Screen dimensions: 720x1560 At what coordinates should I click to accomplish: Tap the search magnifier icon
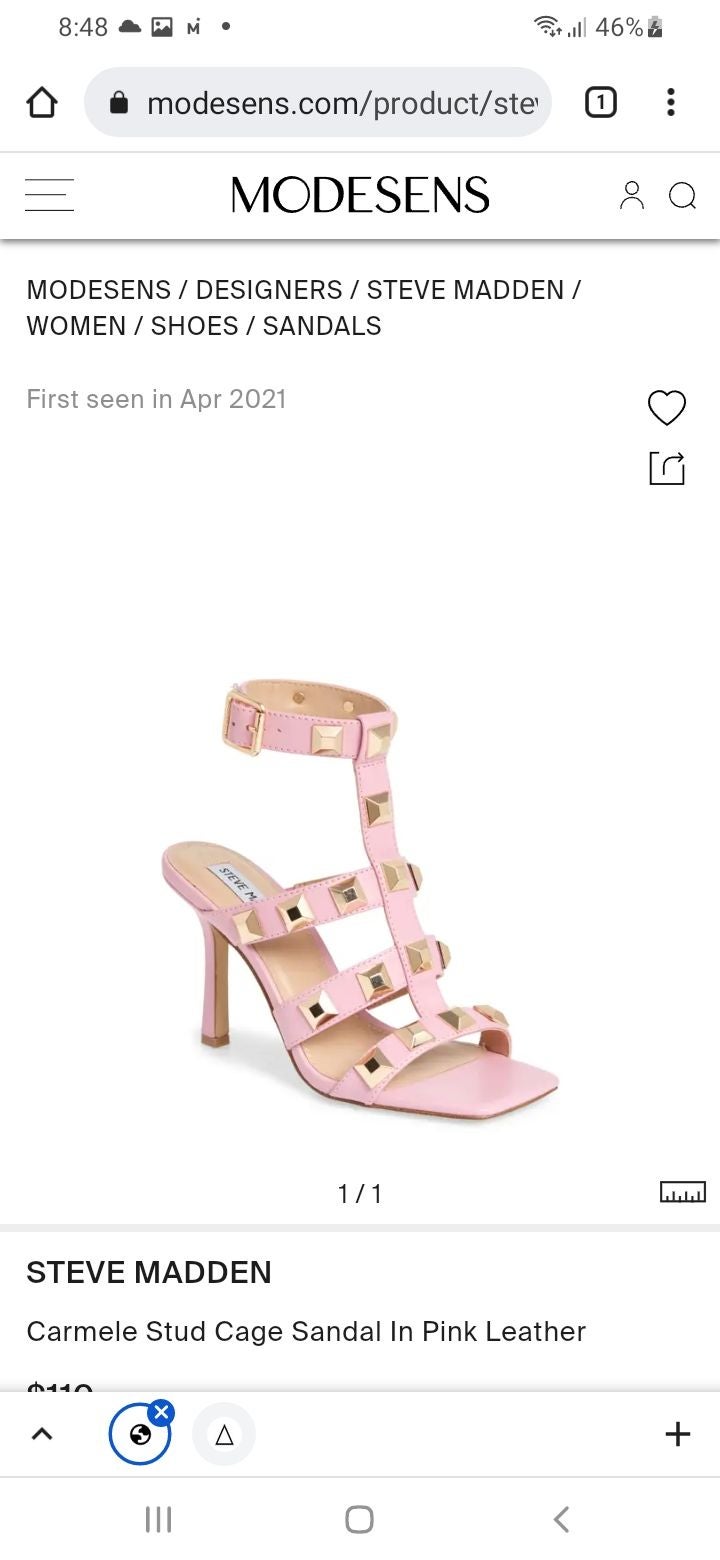pos(682,196)
